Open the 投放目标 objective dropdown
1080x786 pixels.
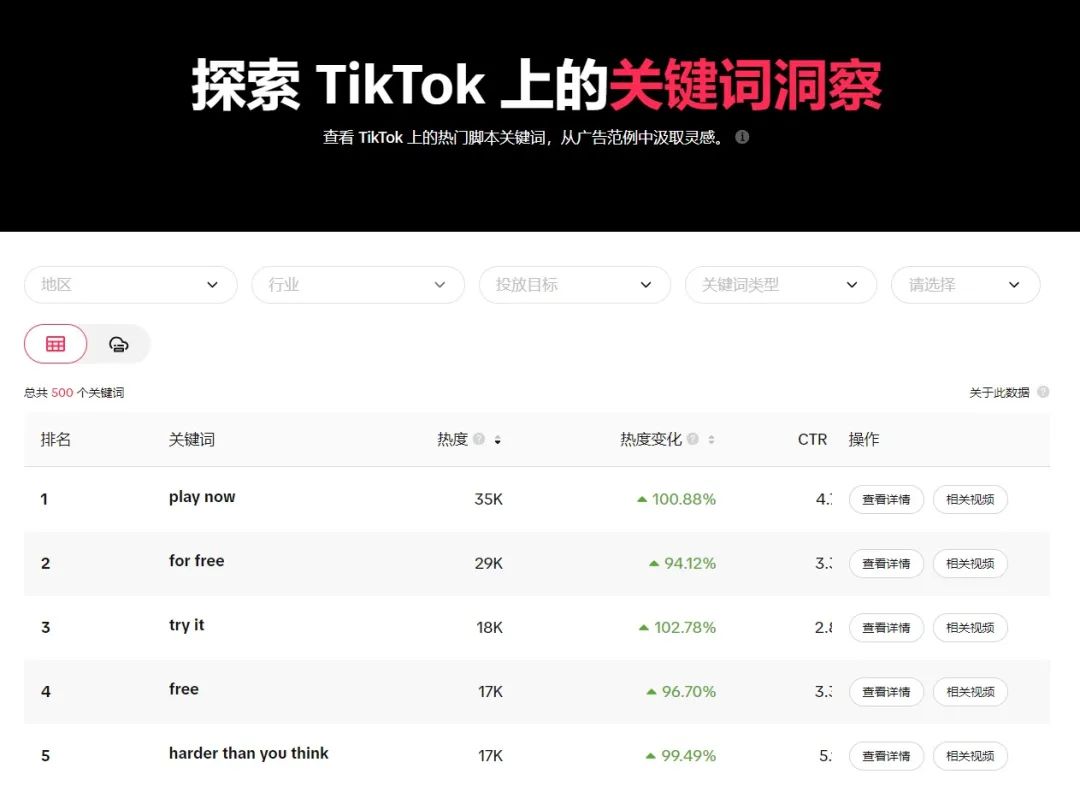pyautogui.click(x=574, y=285)
